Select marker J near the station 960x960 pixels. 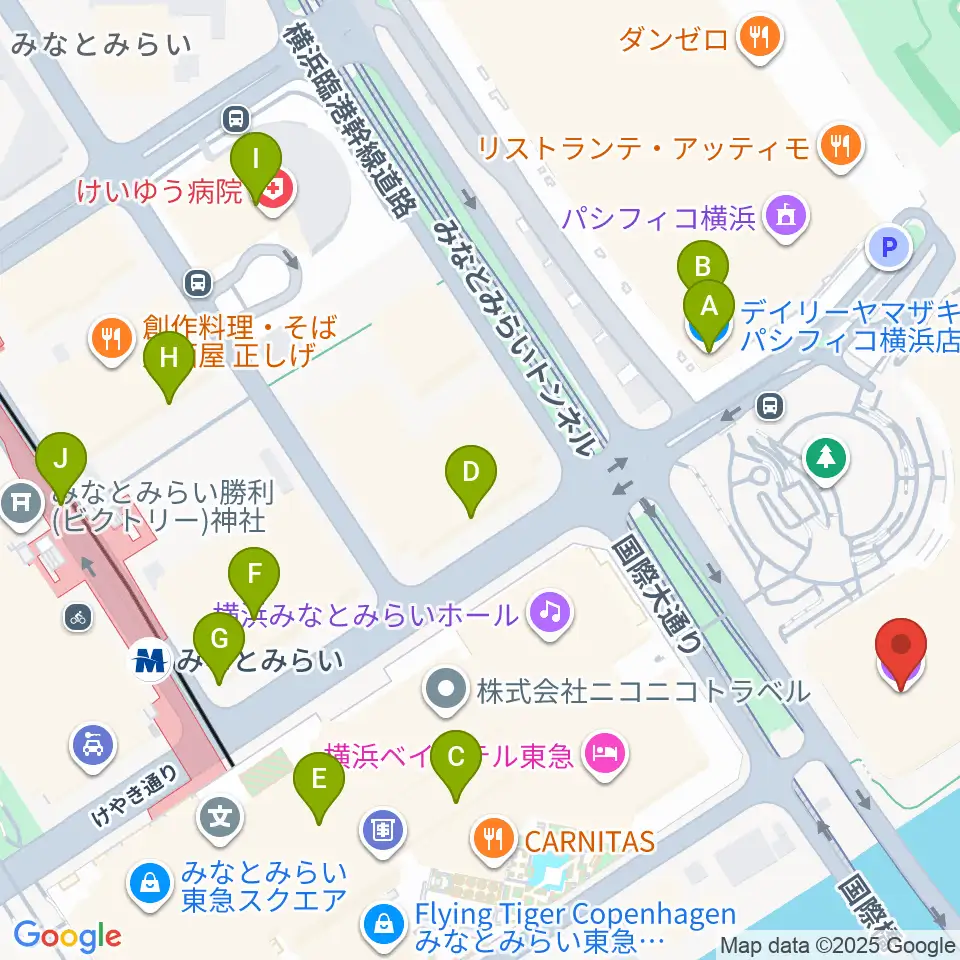[x=61, y=467]
